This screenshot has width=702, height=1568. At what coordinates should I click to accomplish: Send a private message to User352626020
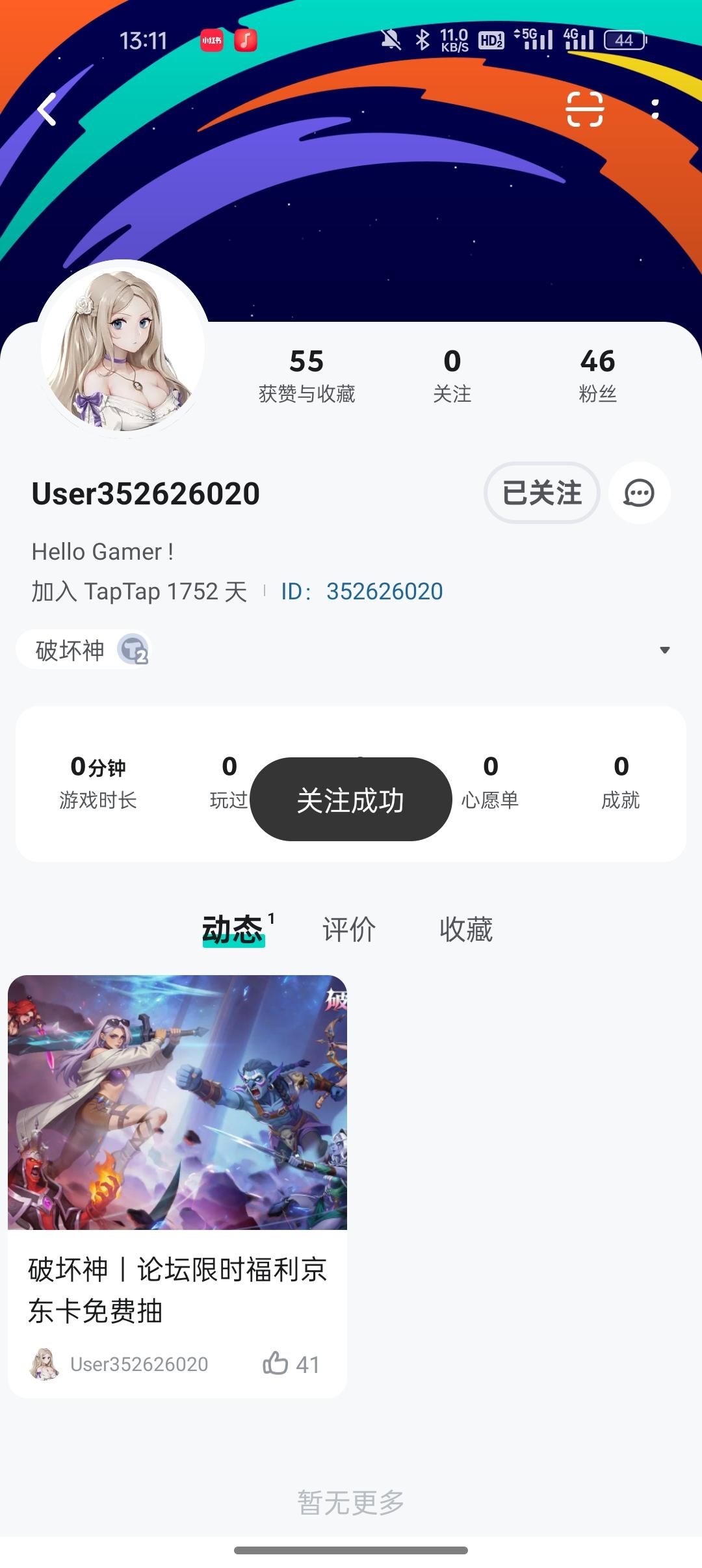tap(639, 493)
